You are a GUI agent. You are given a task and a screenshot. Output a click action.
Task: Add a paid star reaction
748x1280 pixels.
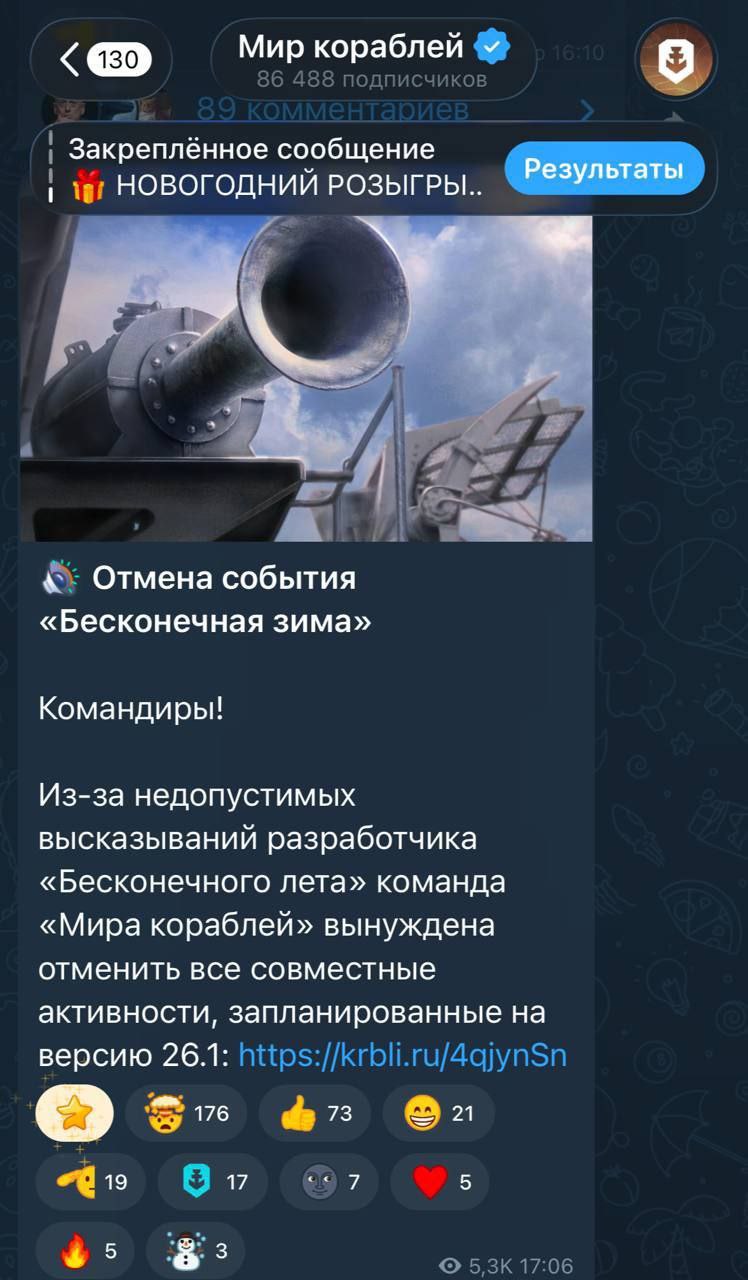pyautogui.click(x=75, y=1113)
